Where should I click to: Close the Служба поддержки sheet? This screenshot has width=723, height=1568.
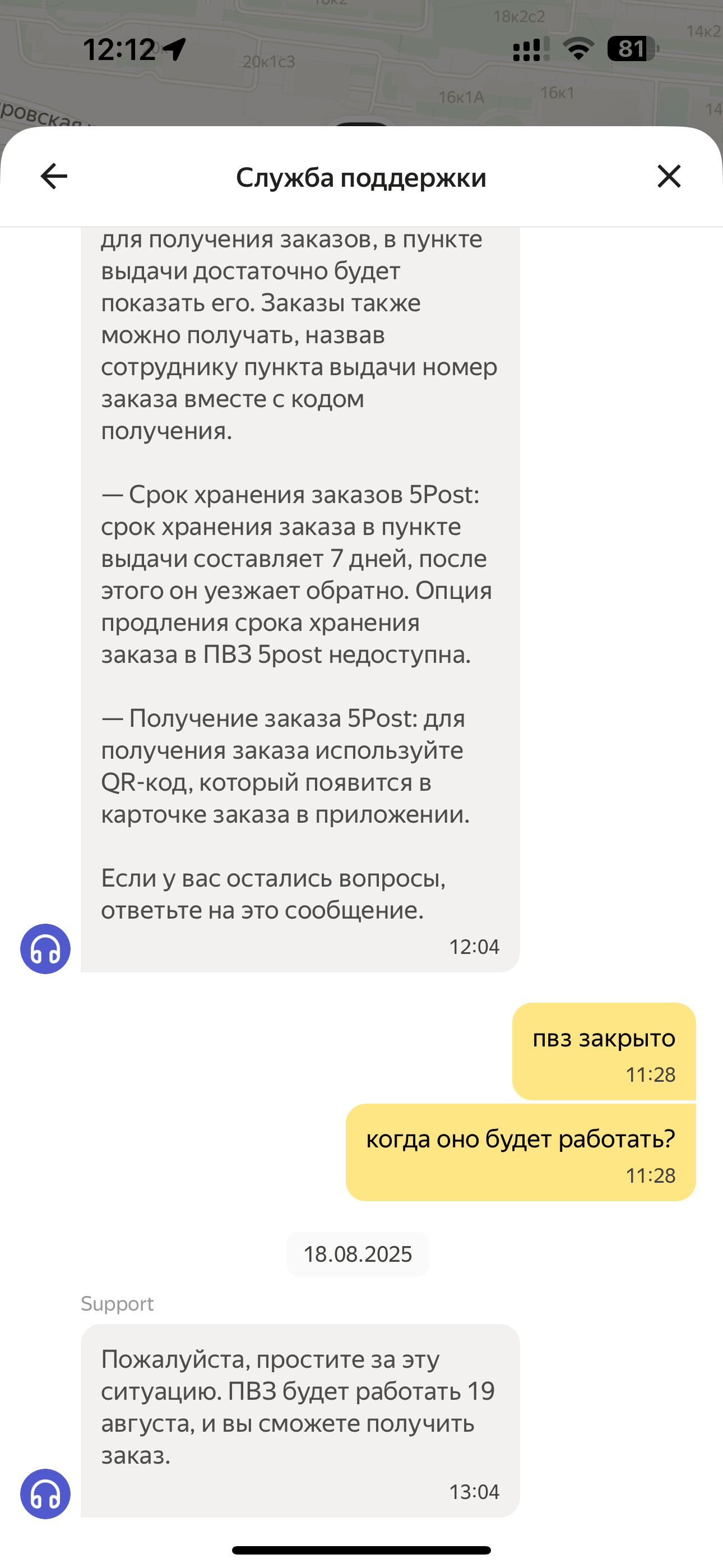coord(669,177)
